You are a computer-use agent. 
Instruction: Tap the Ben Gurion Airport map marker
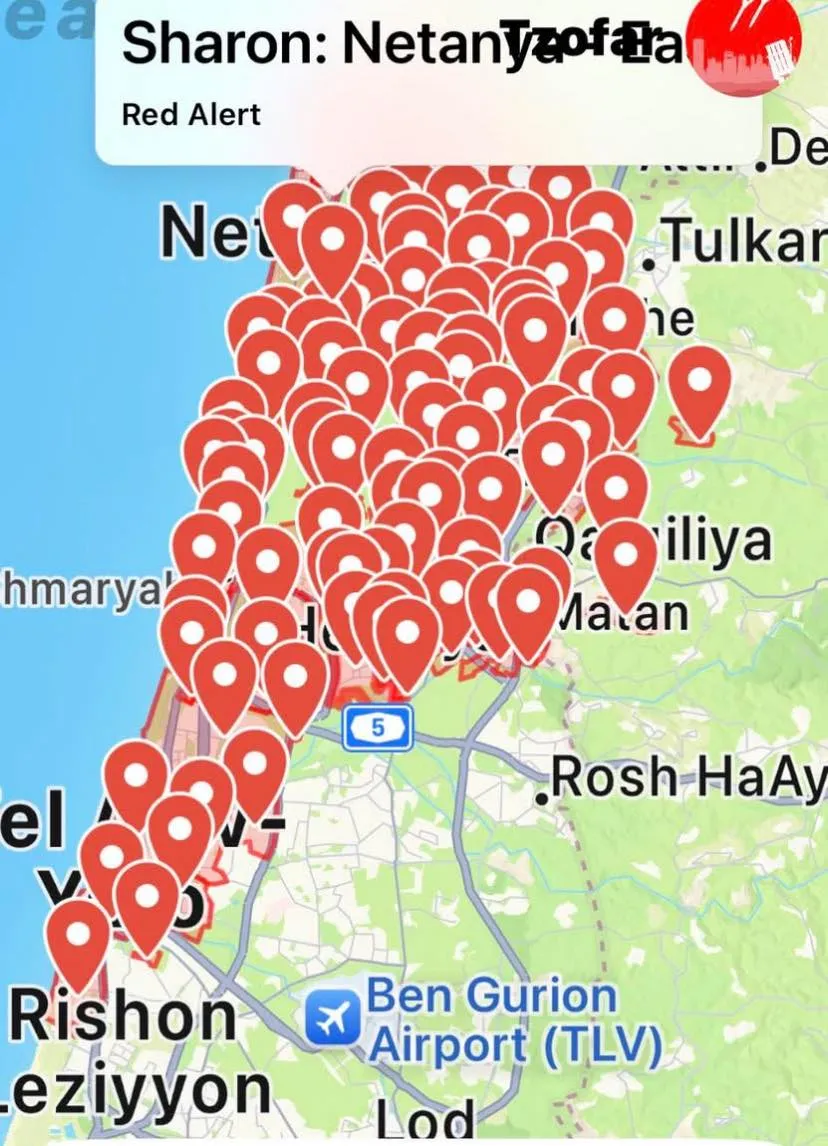click(333, 1018)
